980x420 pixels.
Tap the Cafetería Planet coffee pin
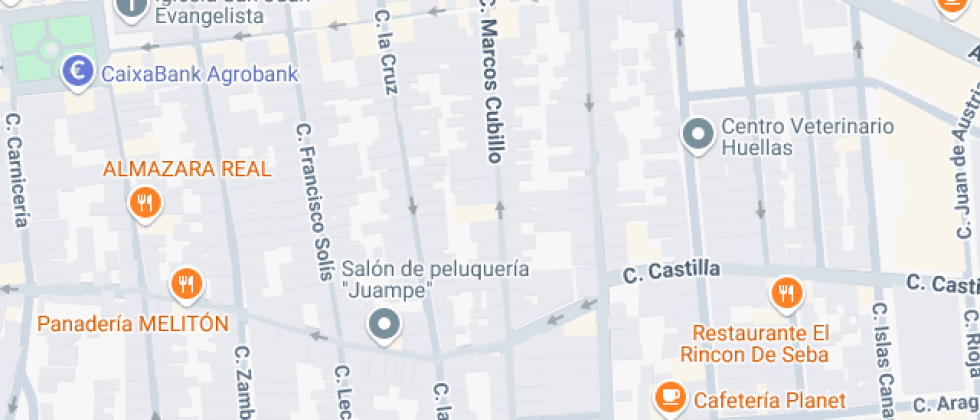(x=669, y=398)
